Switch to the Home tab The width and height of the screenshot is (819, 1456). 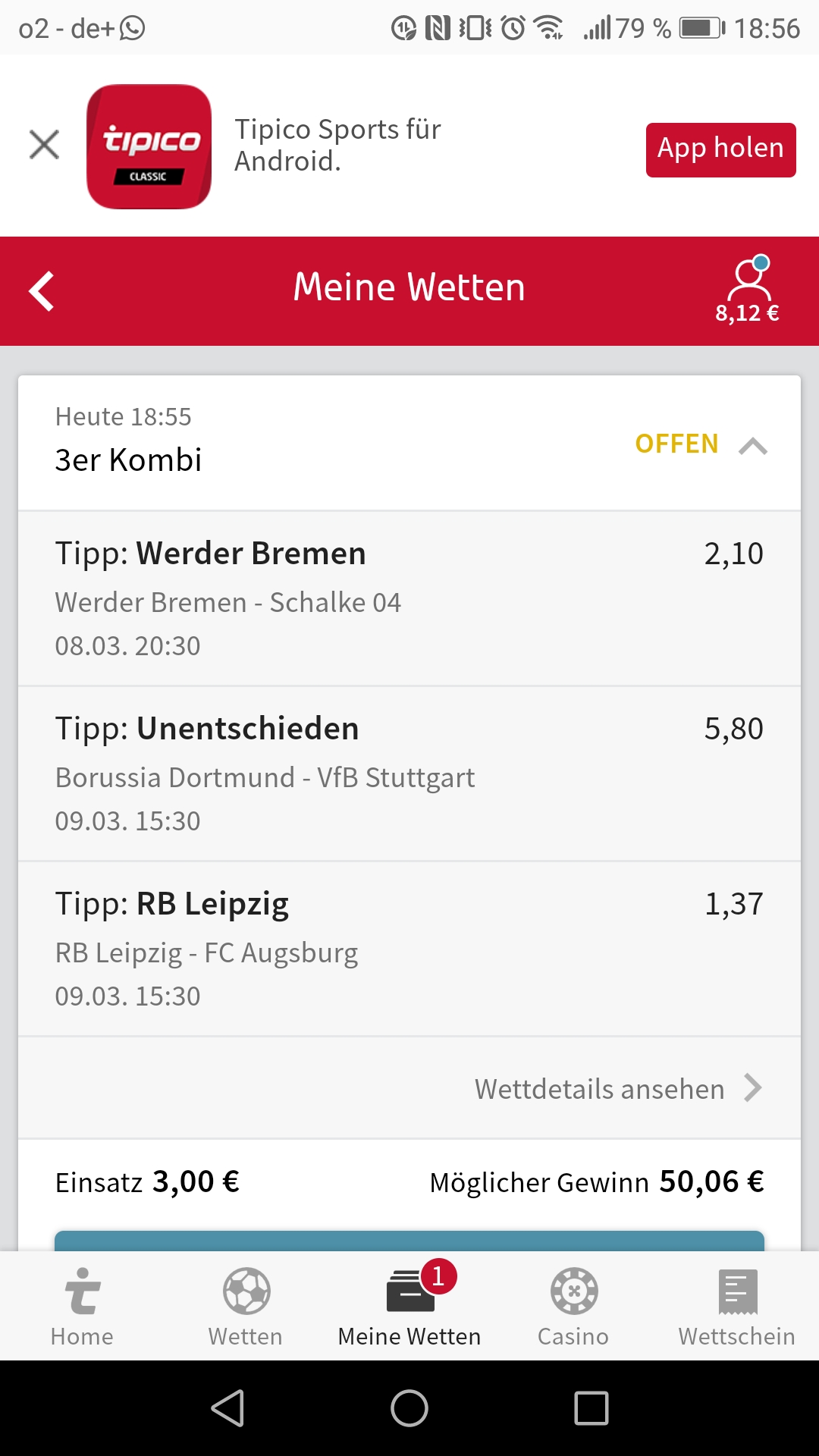pos(82,1306)
